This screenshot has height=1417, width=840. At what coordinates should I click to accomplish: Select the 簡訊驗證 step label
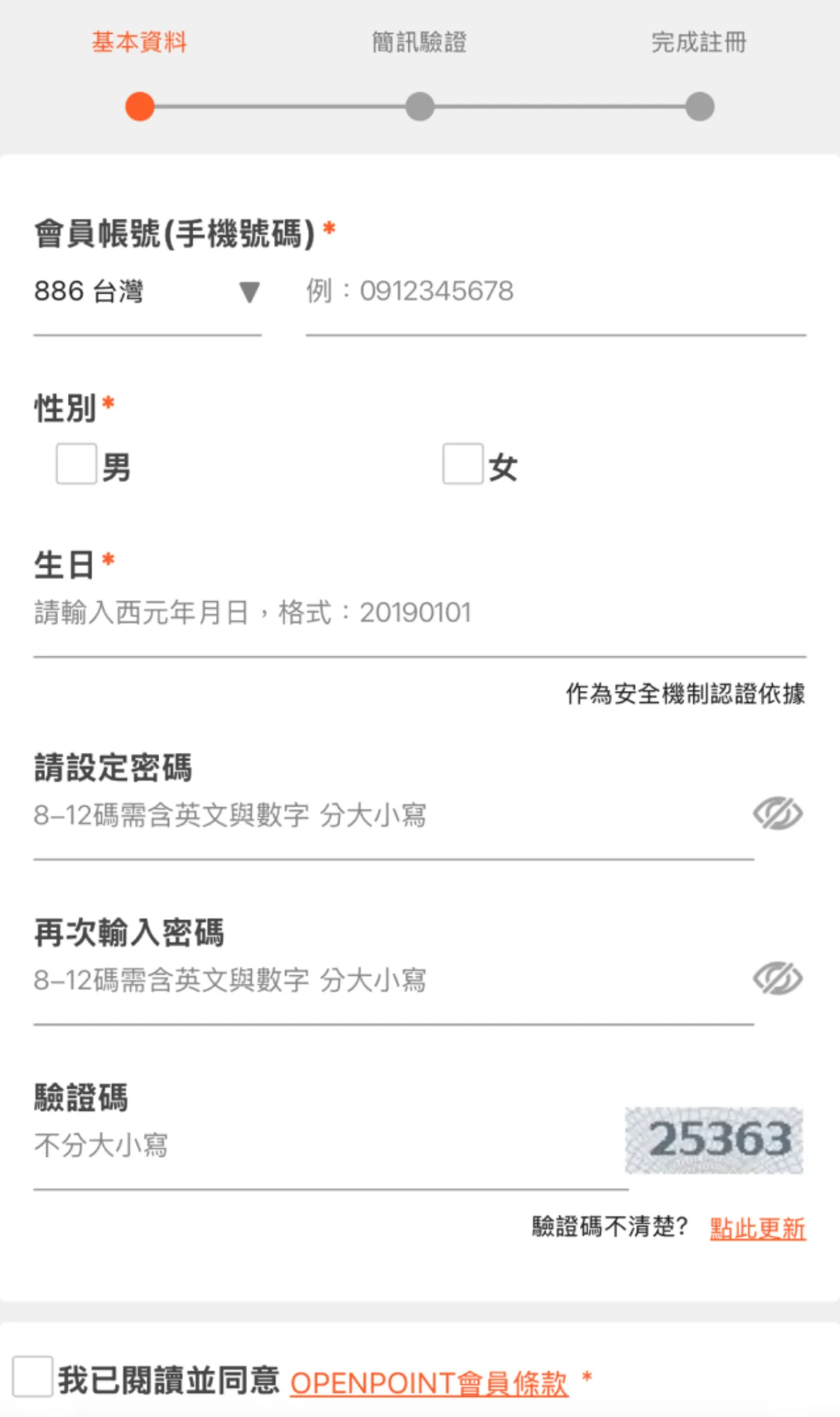click(x=420, y=42)
